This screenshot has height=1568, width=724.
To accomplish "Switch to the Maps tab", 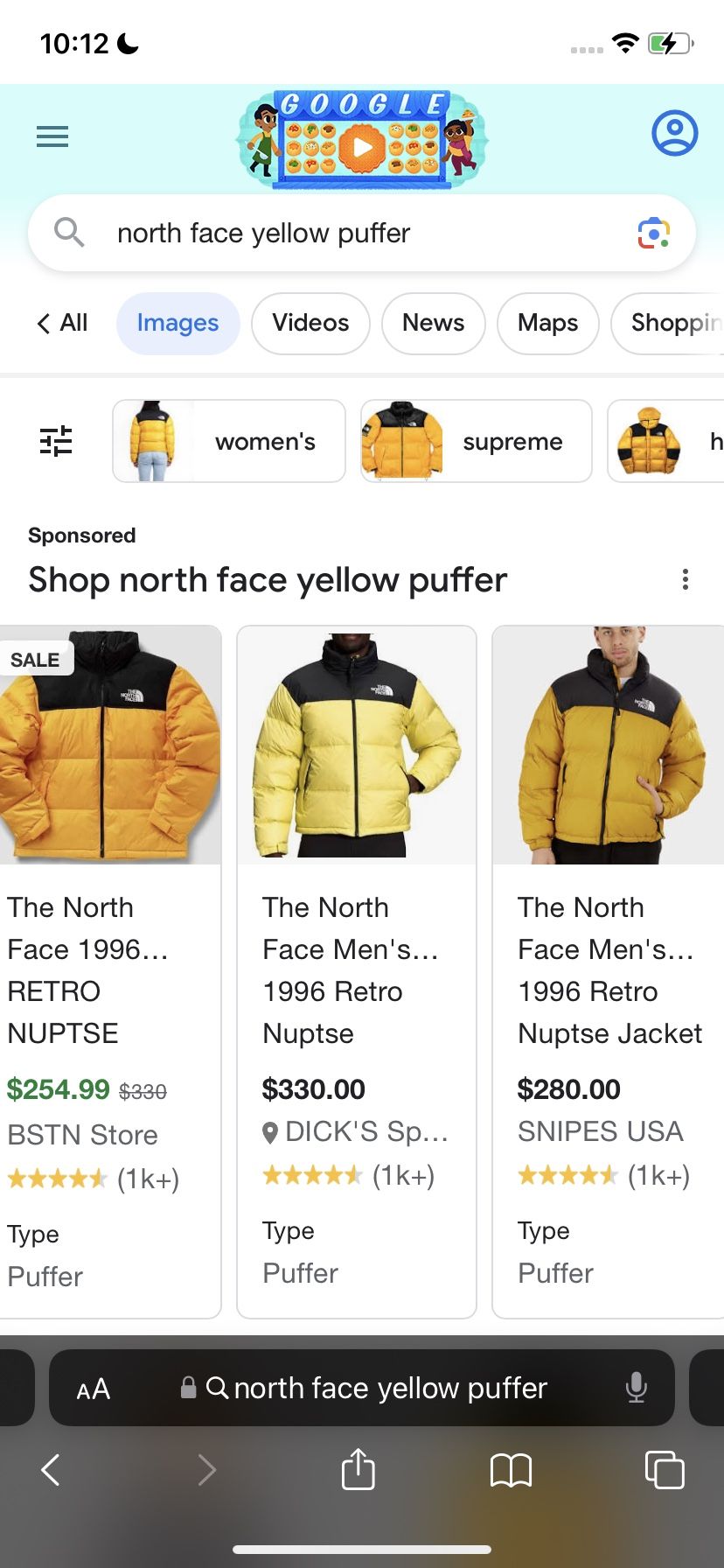I will [547, 323].
